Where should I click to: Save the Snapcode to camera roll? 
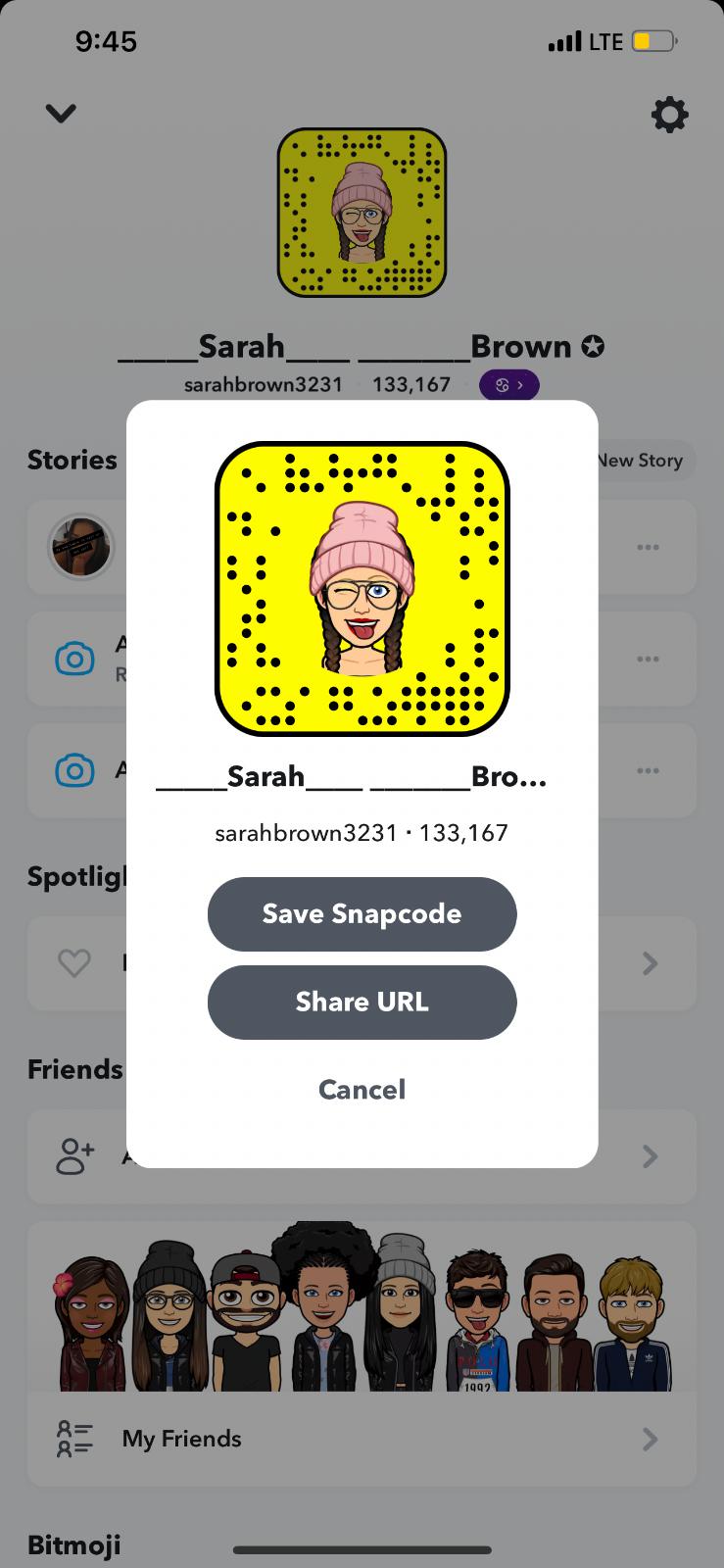pyautogui.click(x=362, y=913)
